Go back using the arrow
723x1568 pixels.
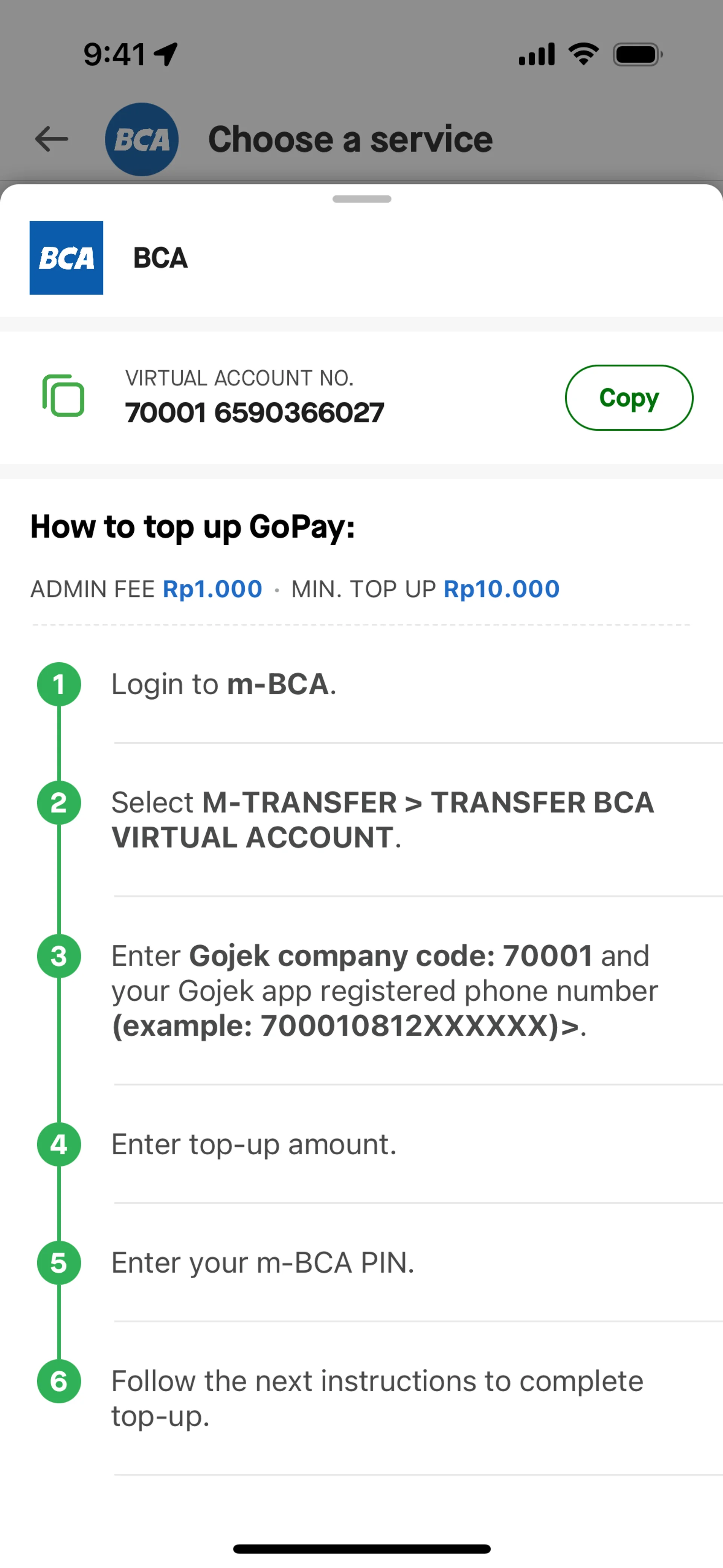[52, 139]
